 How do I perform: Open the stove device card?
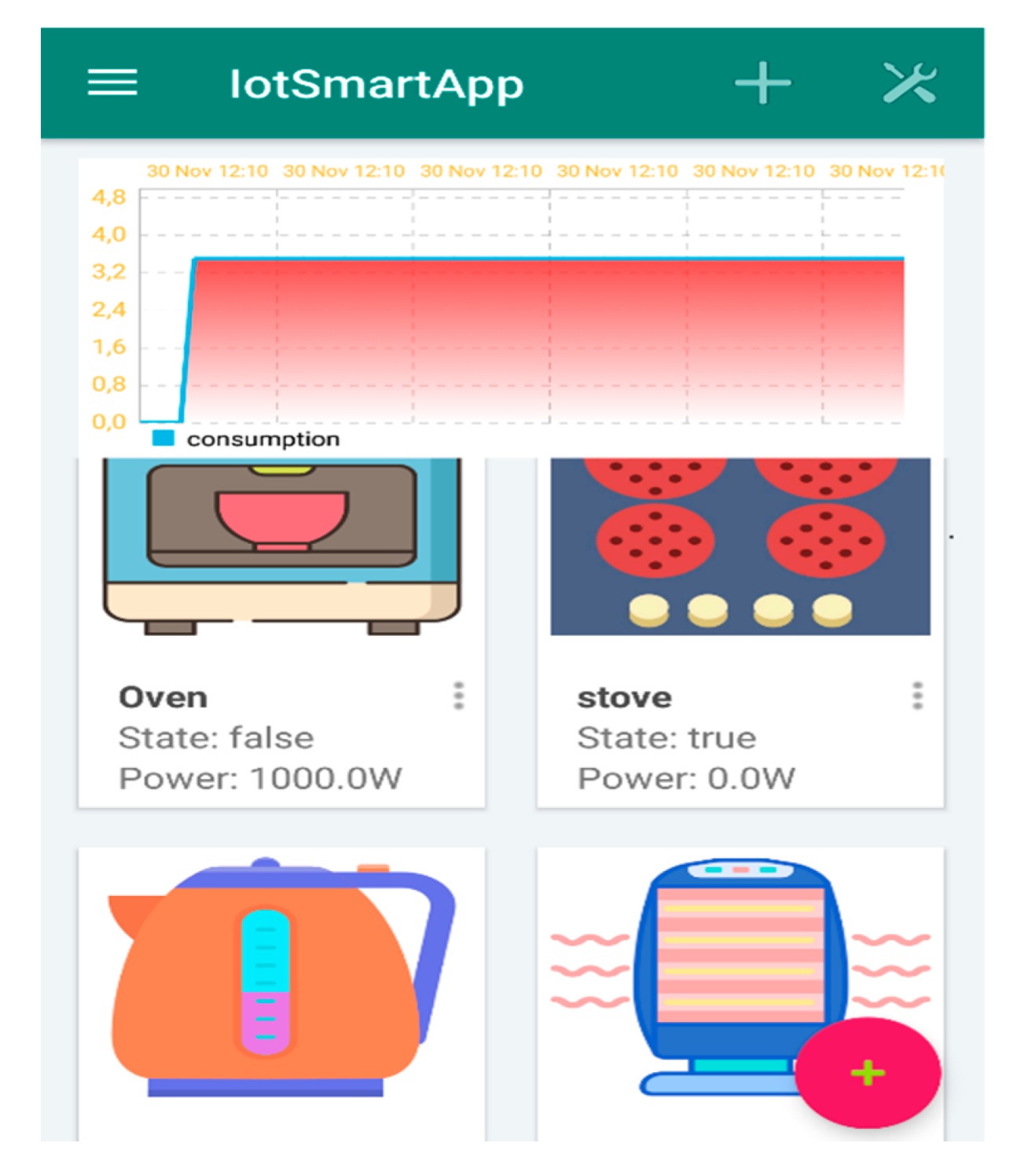(739, 629)
